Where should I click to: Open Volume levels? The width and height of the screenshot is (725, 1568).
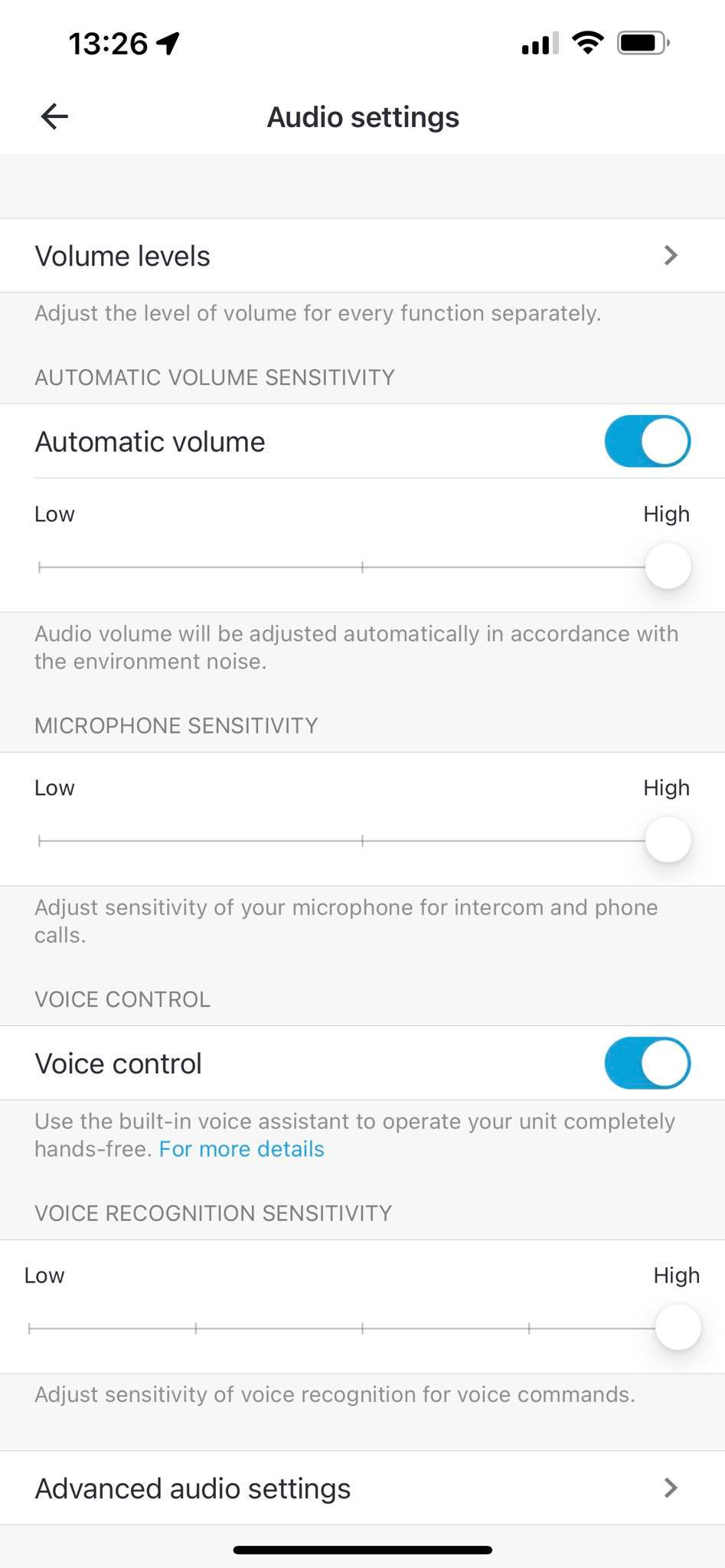[362, 256]
